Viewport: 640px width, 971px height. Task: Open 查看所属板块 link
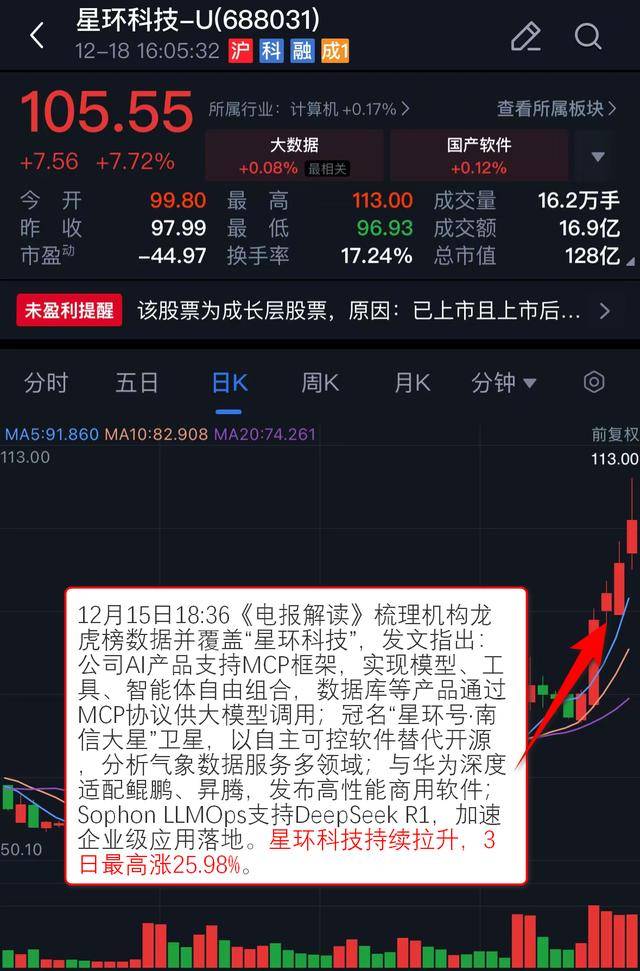(557, 108)
